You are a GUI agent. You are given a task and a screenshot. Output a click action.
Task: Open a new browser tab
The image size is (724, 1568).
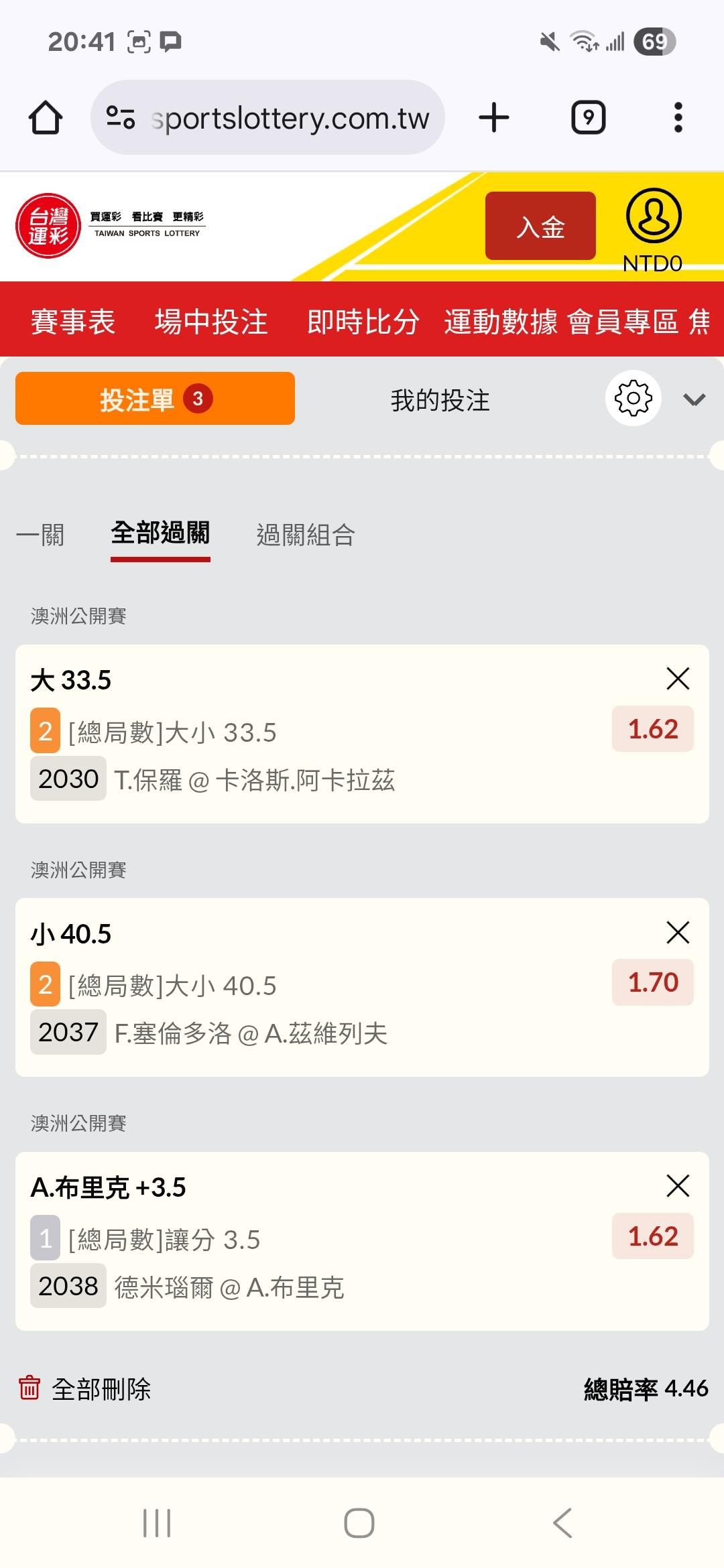[x=494, y=118]
